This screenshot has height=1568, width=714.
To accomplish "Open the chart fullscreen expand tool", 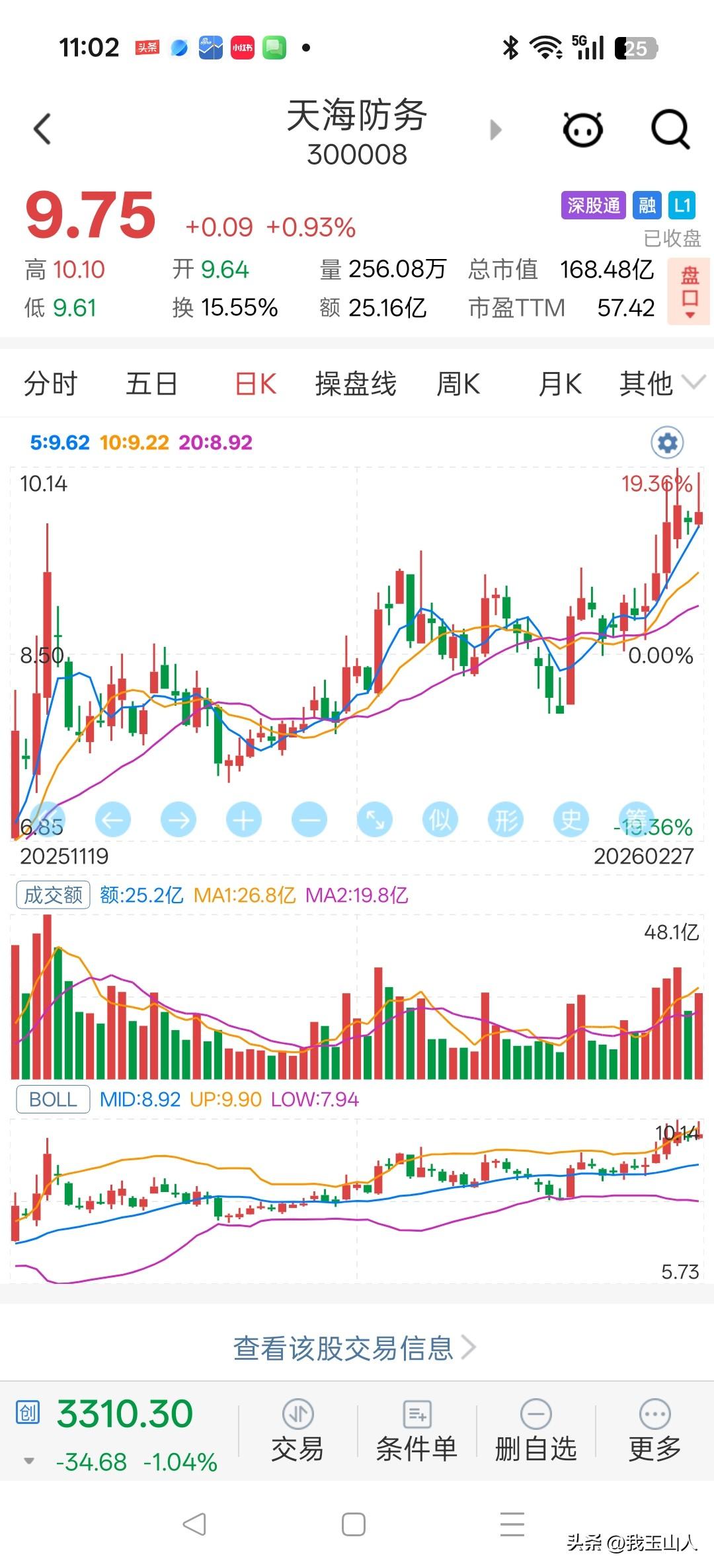I will pos(374,819).
